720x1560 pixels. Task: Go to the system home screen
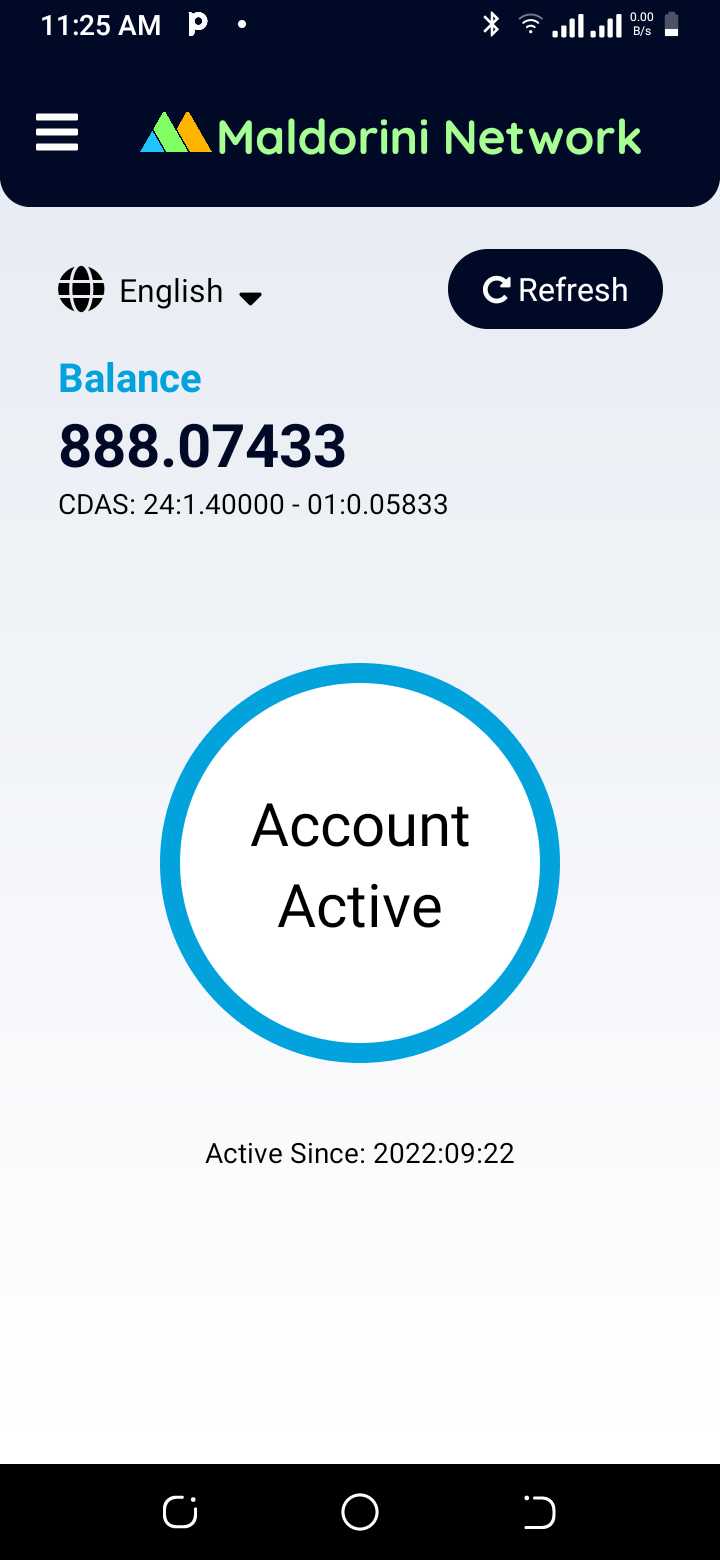pos(360,1512)
